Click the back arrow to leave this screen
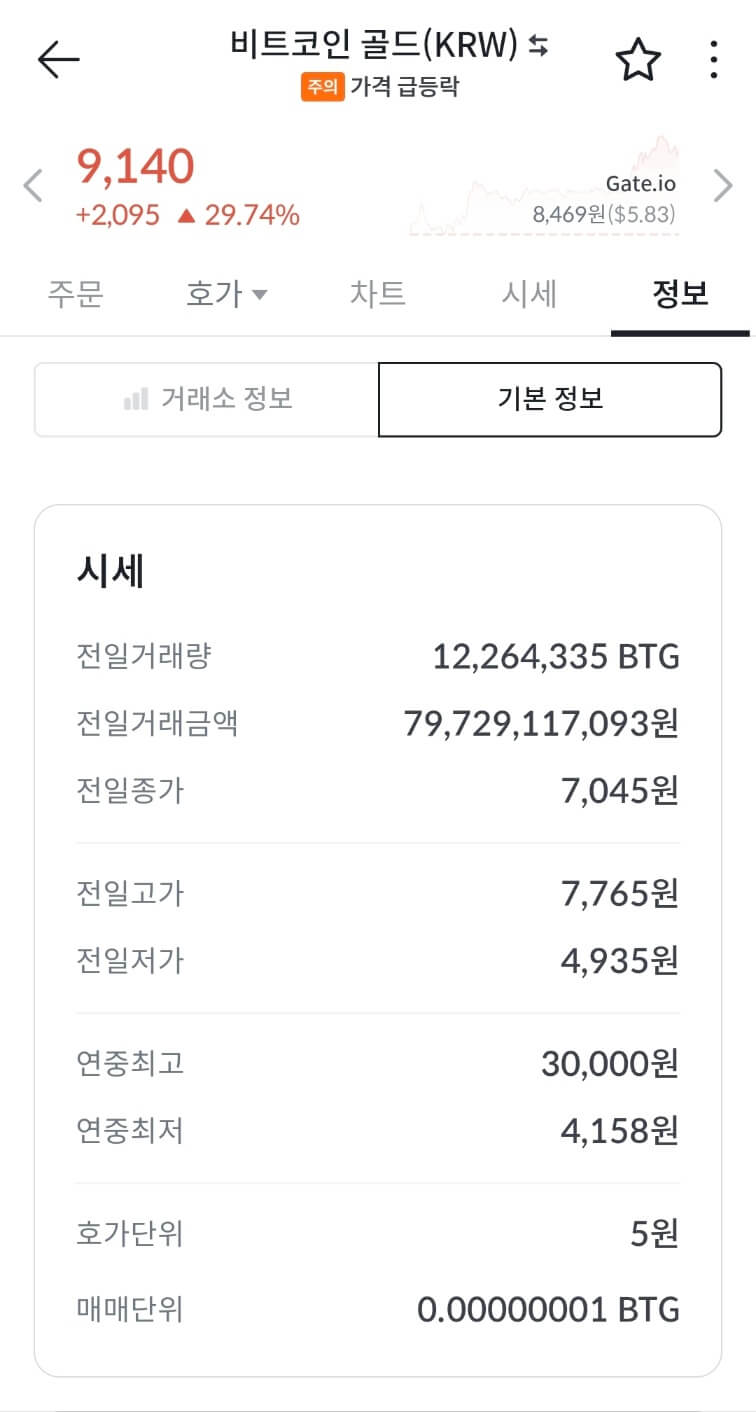 coord(58,57)
